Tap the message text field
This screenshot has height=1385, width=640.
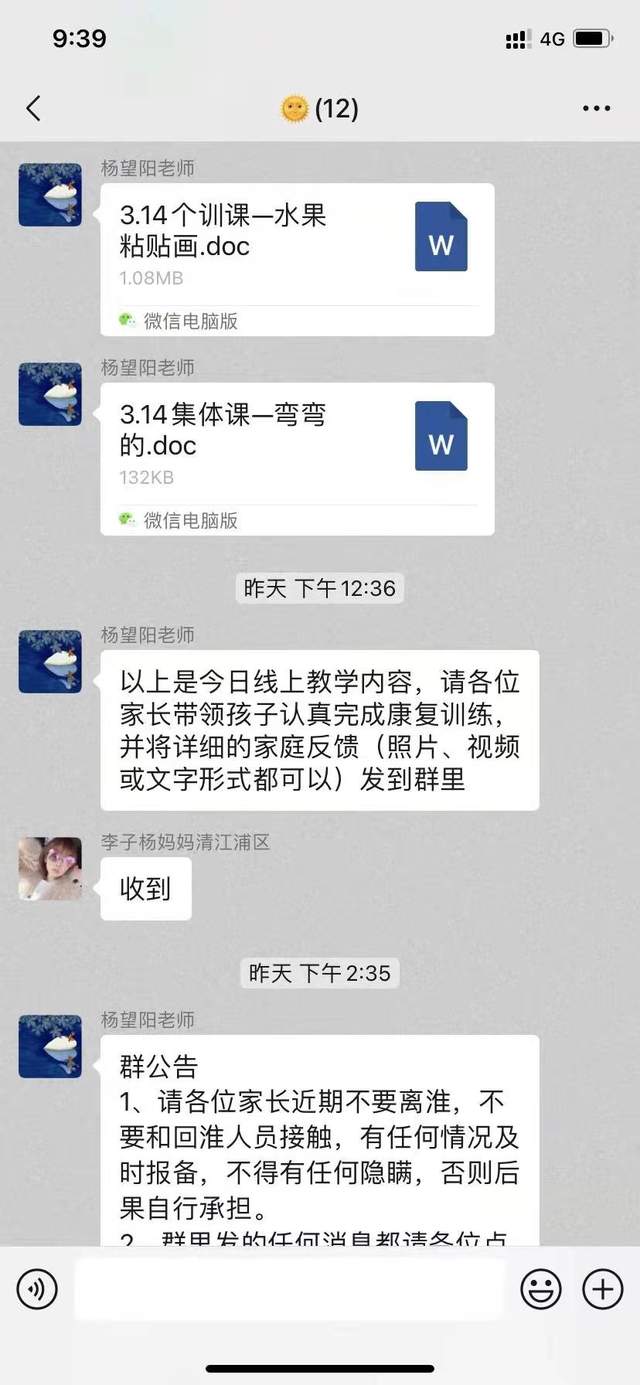(288, 1290)
